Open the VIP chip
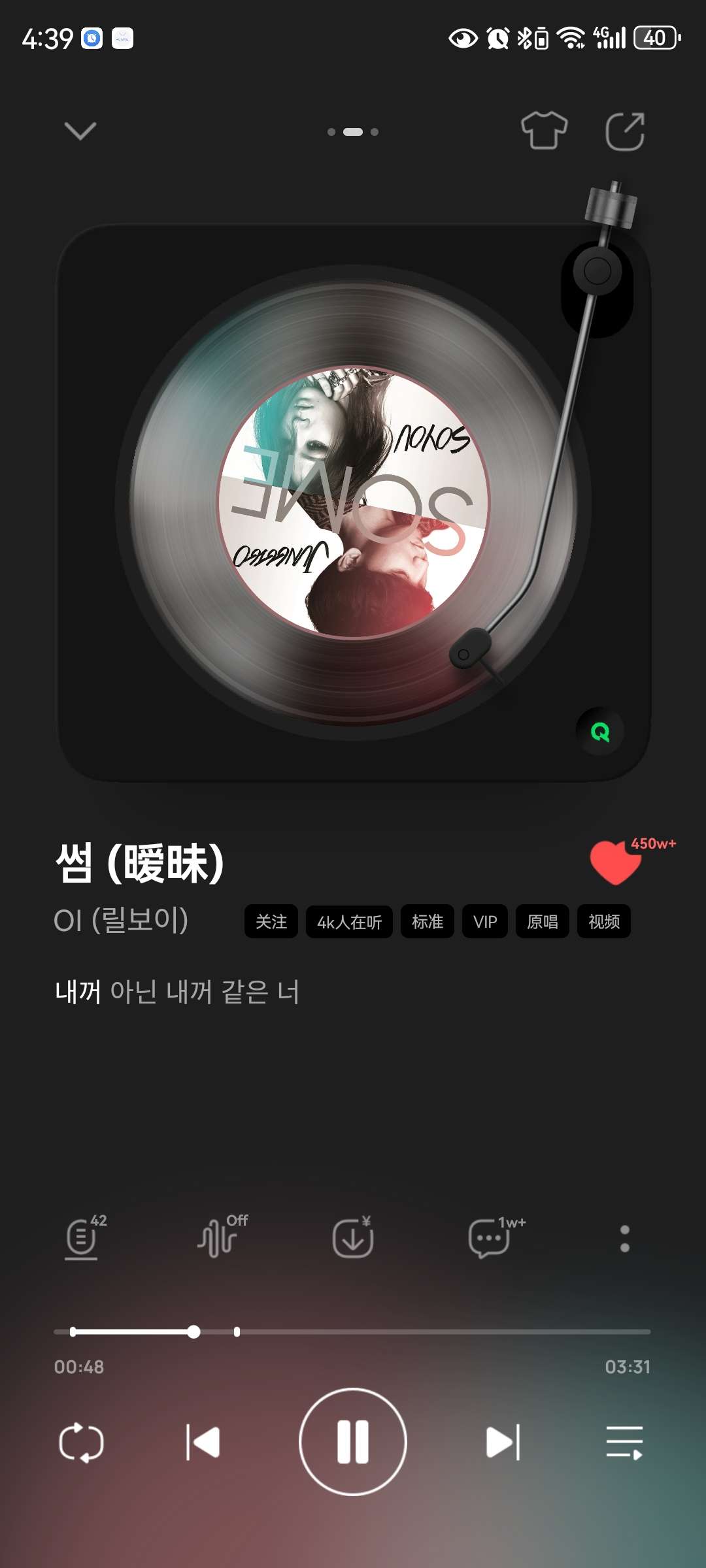 coord(485,922)
